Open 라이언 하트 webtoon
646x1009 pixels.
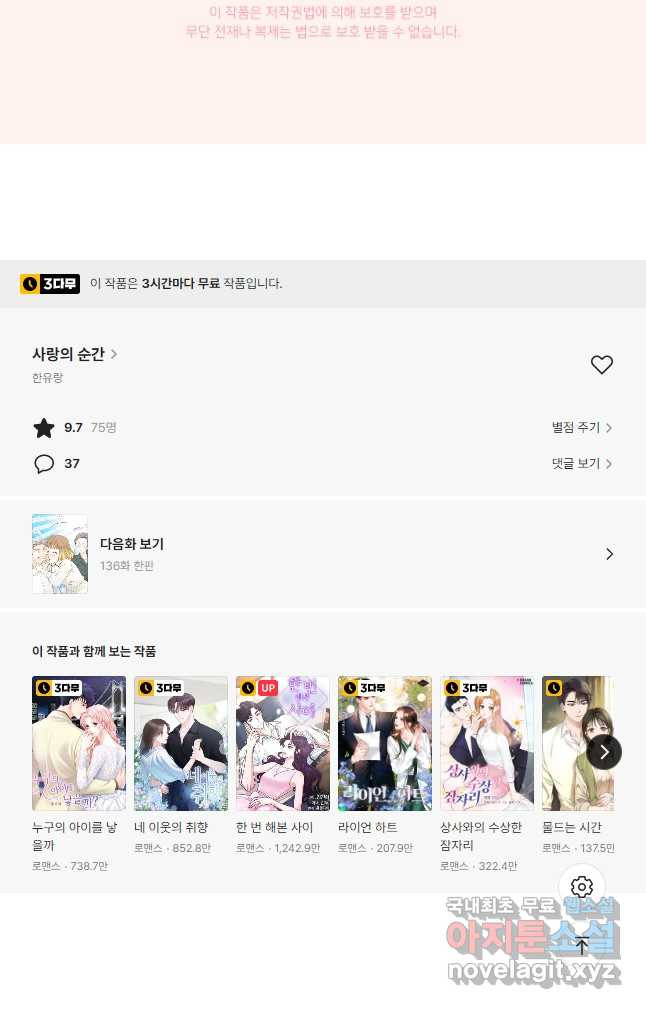pos(385,743)
